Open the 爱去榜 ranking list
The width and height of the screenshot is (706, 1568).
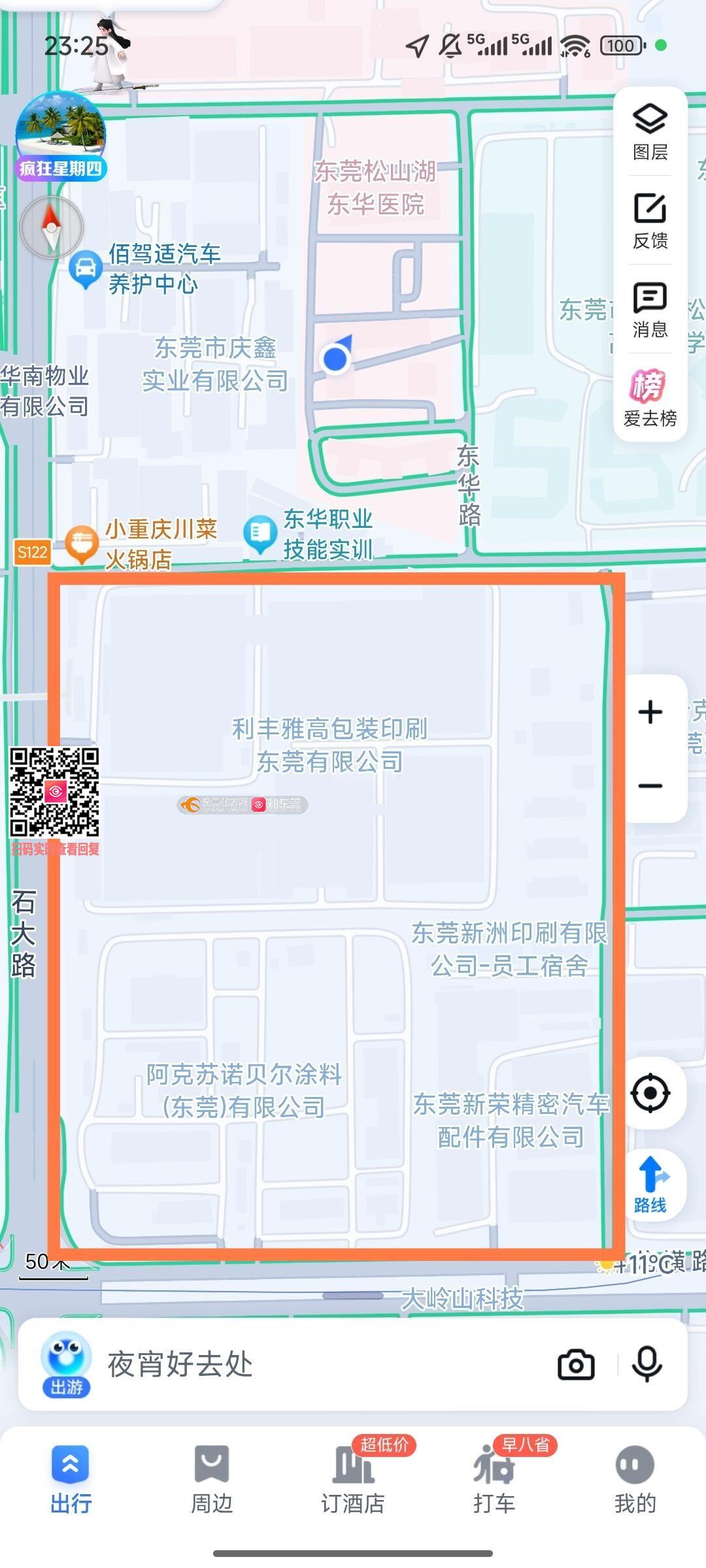[650, 397]
